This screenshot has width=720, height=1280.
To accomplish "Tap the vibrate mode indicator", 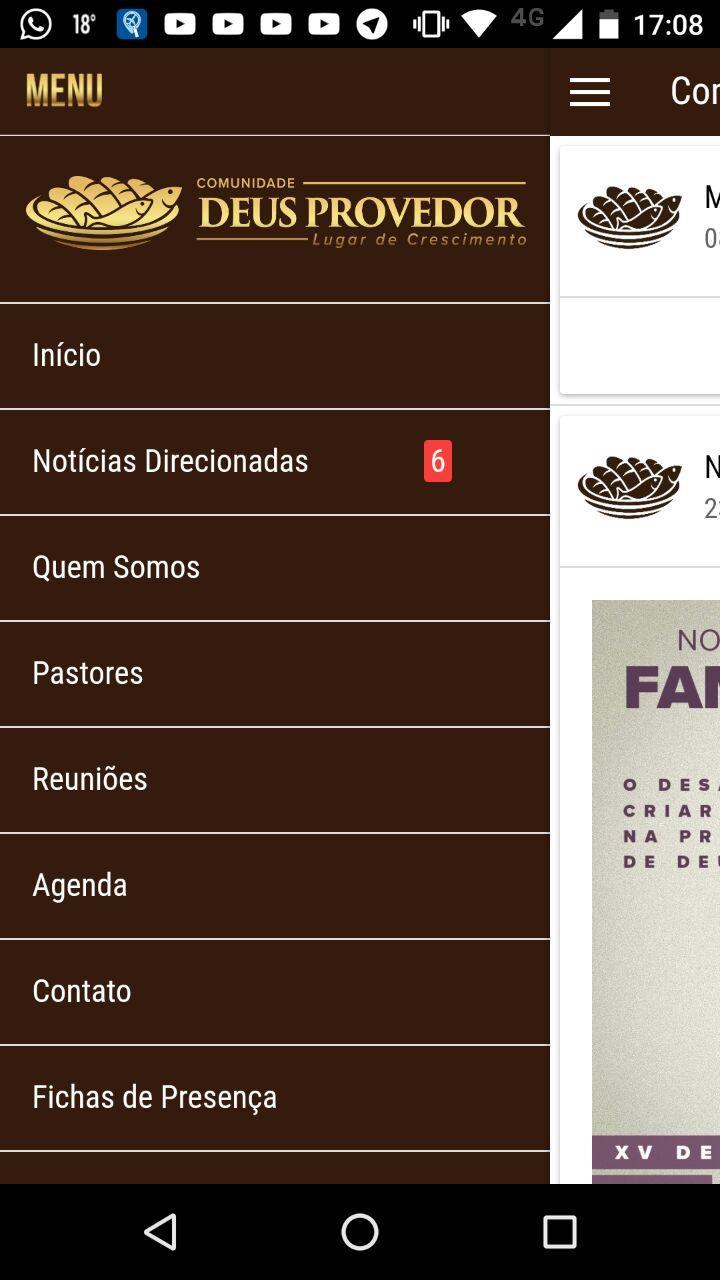I will (431, 24).
